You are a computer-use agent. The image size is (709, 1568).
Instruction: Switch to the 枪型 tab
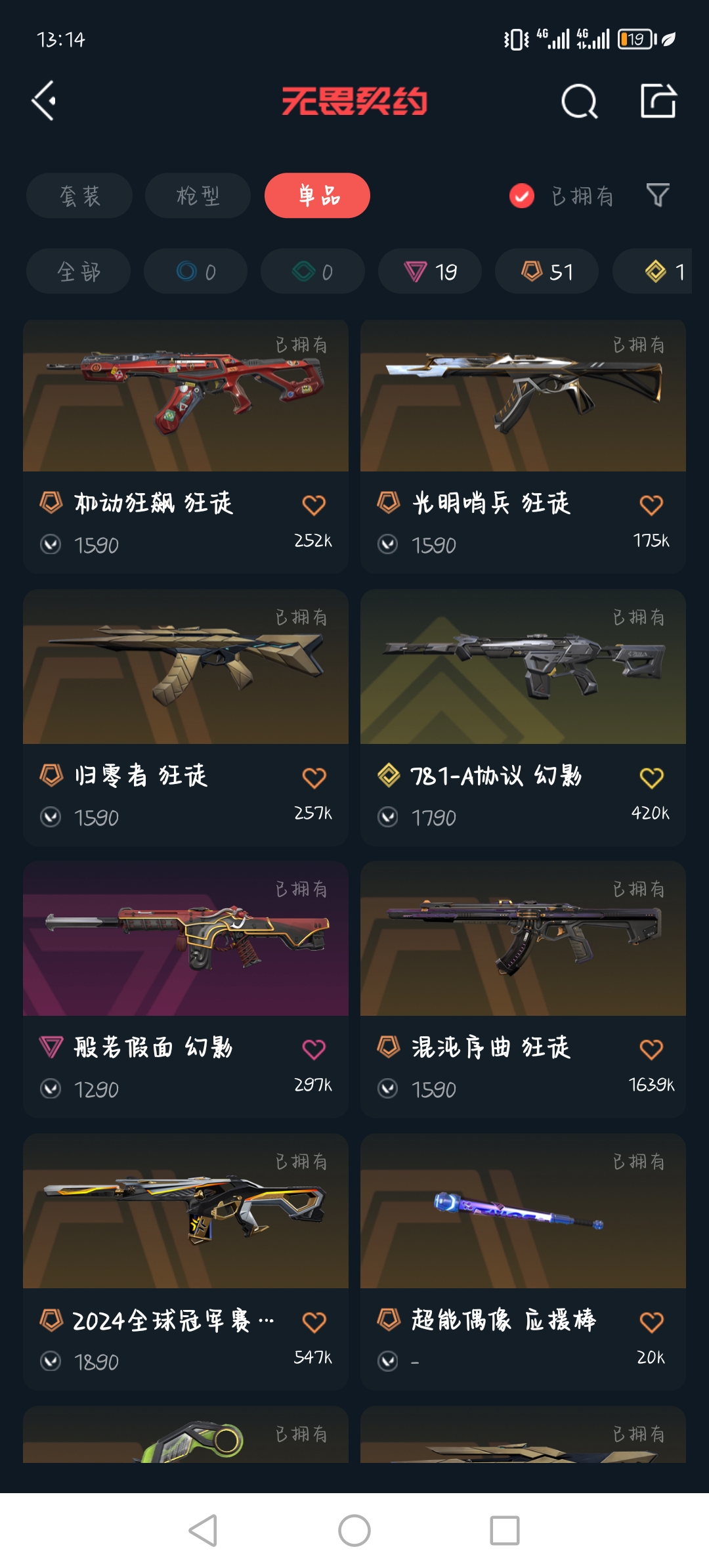pos(198,196)
